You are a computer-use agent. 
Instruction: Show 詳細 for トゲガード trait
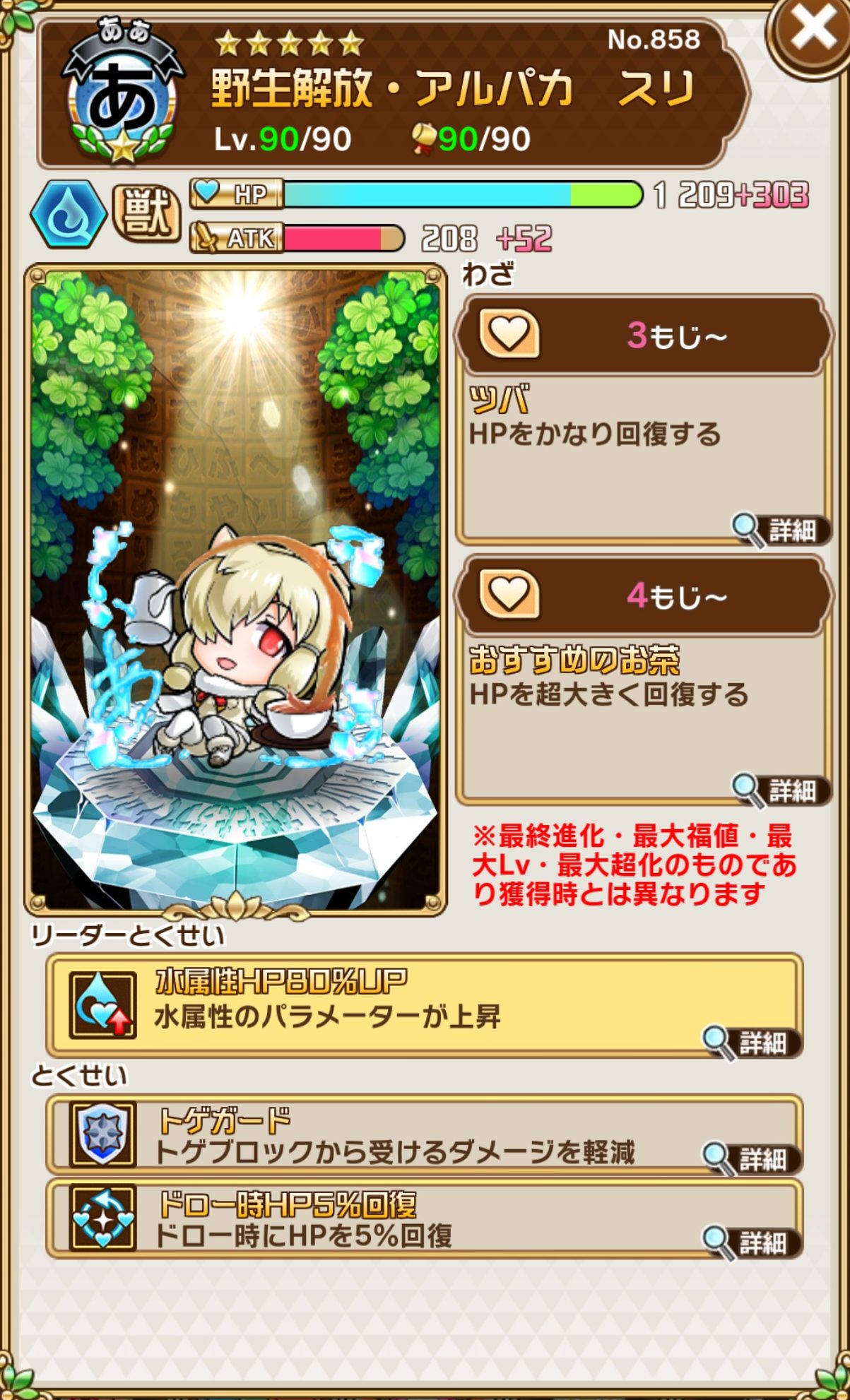(x=752, y=1159)
